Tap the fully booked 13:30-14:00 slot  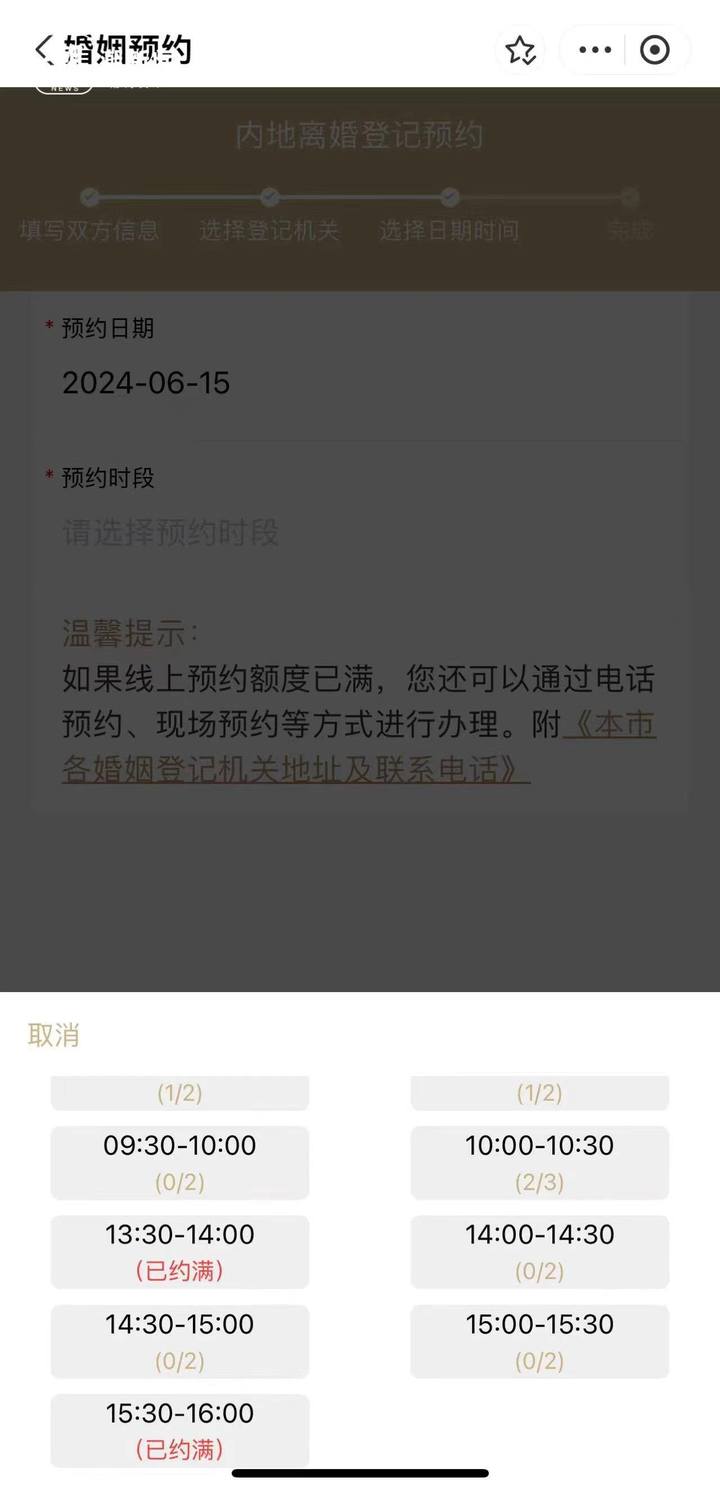(180, 1251)
